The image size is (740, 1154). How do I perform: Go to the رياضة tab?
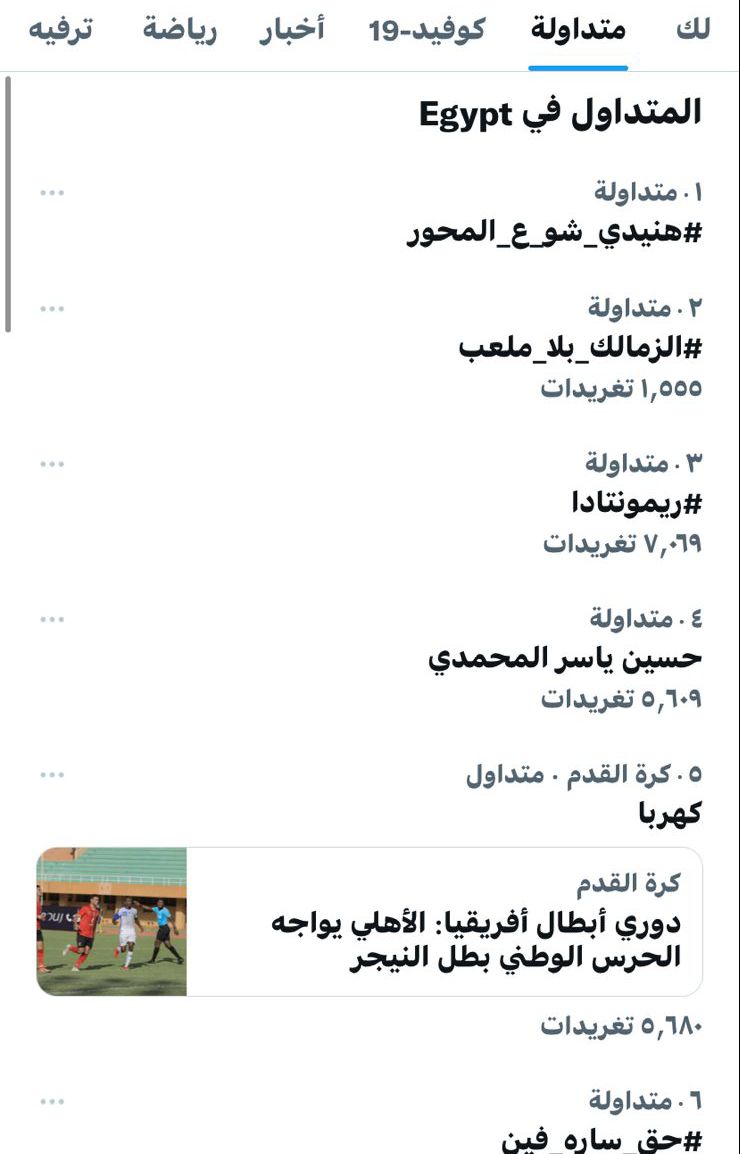tap(179, 30)
